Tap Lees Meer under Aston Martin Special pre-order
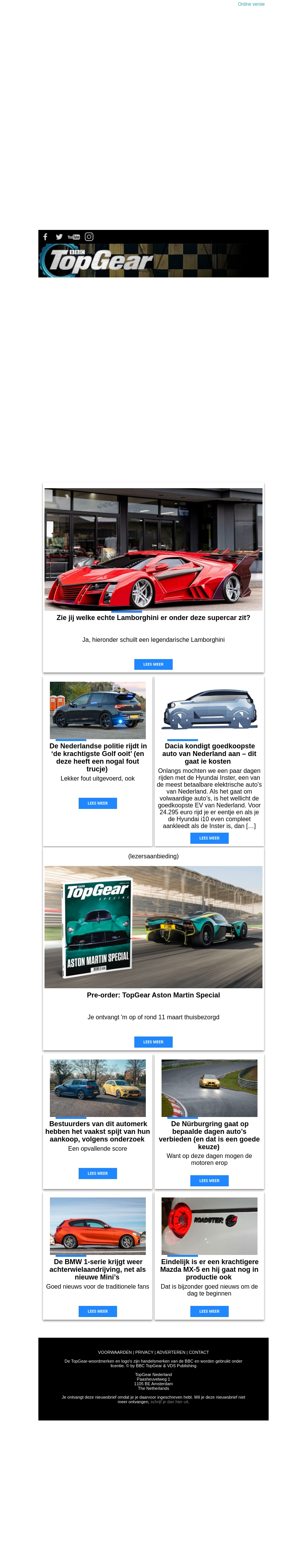Image resolution: width=307 pixels, height=1568 pixels. 153,1042
